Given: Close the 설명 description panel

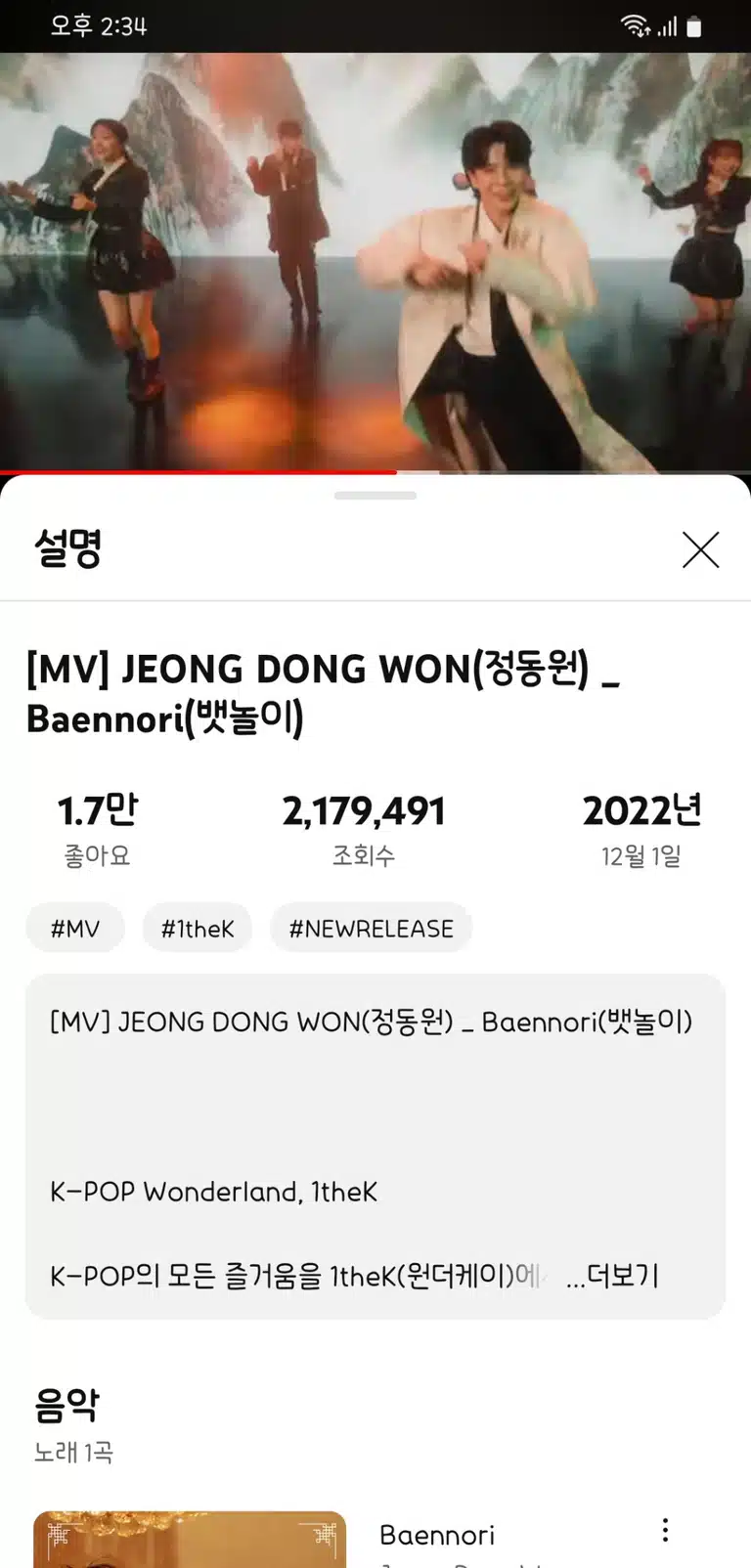Looking at the screenshot, I should (700, 550).
